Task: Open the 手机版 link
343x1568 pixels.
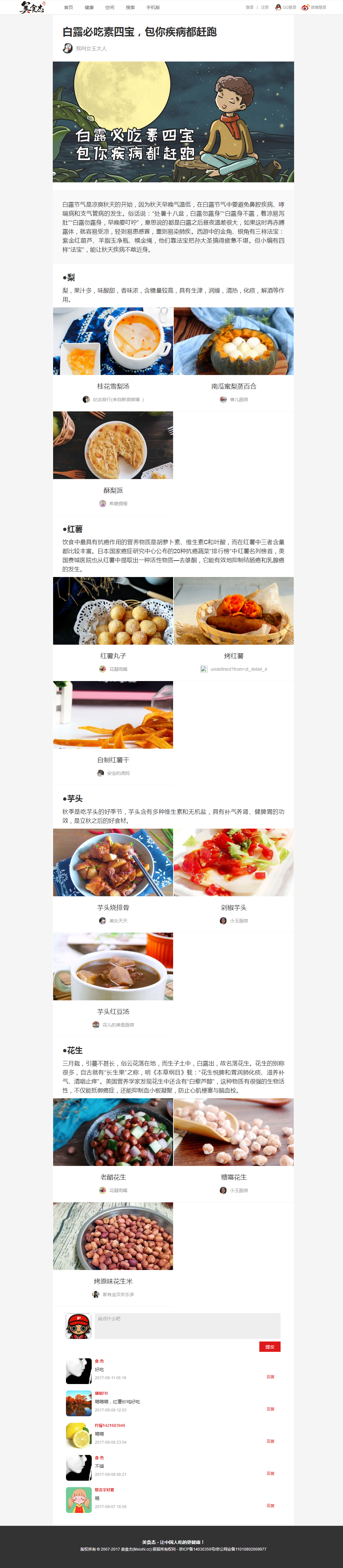Action: [153, 8]
